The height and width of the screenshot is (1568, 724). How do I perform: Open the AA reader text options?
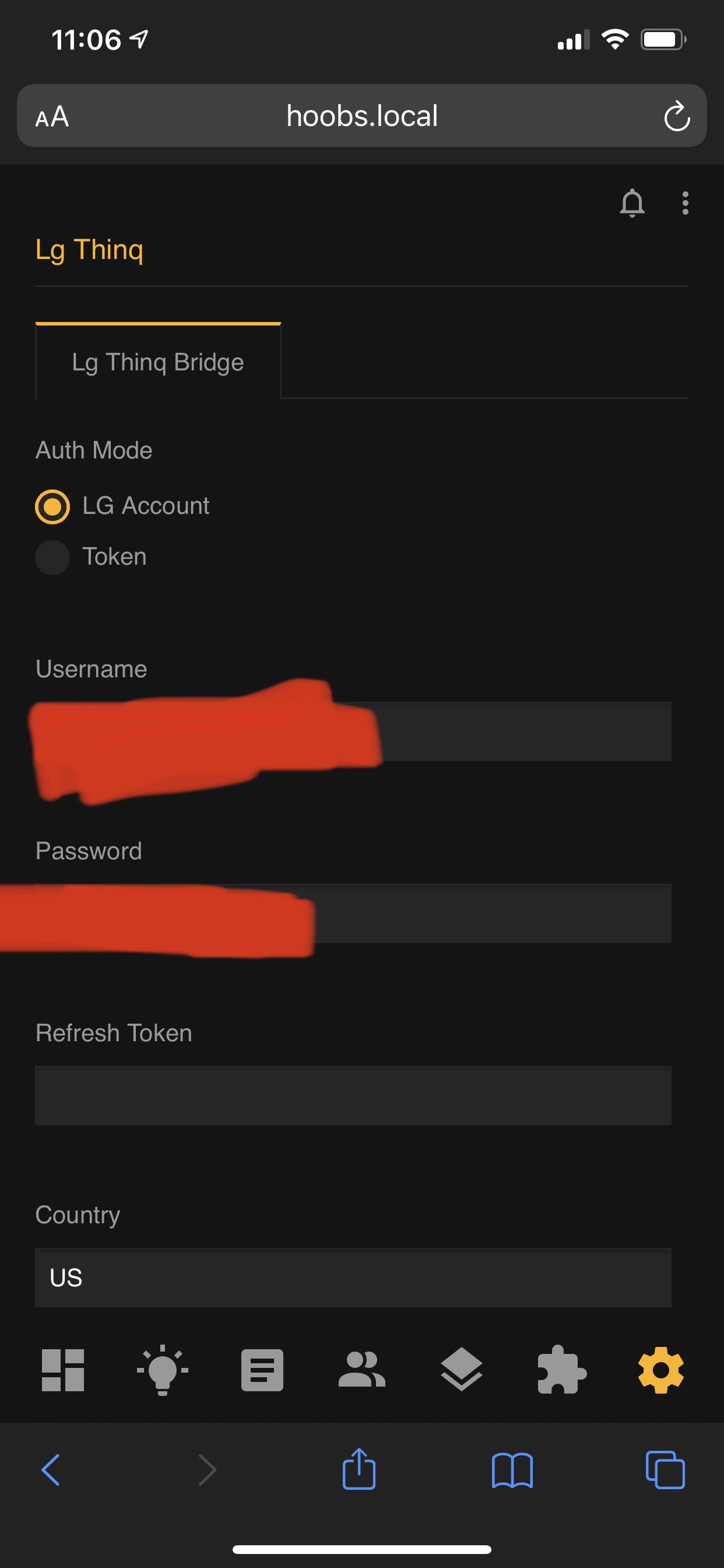[52, 116]
